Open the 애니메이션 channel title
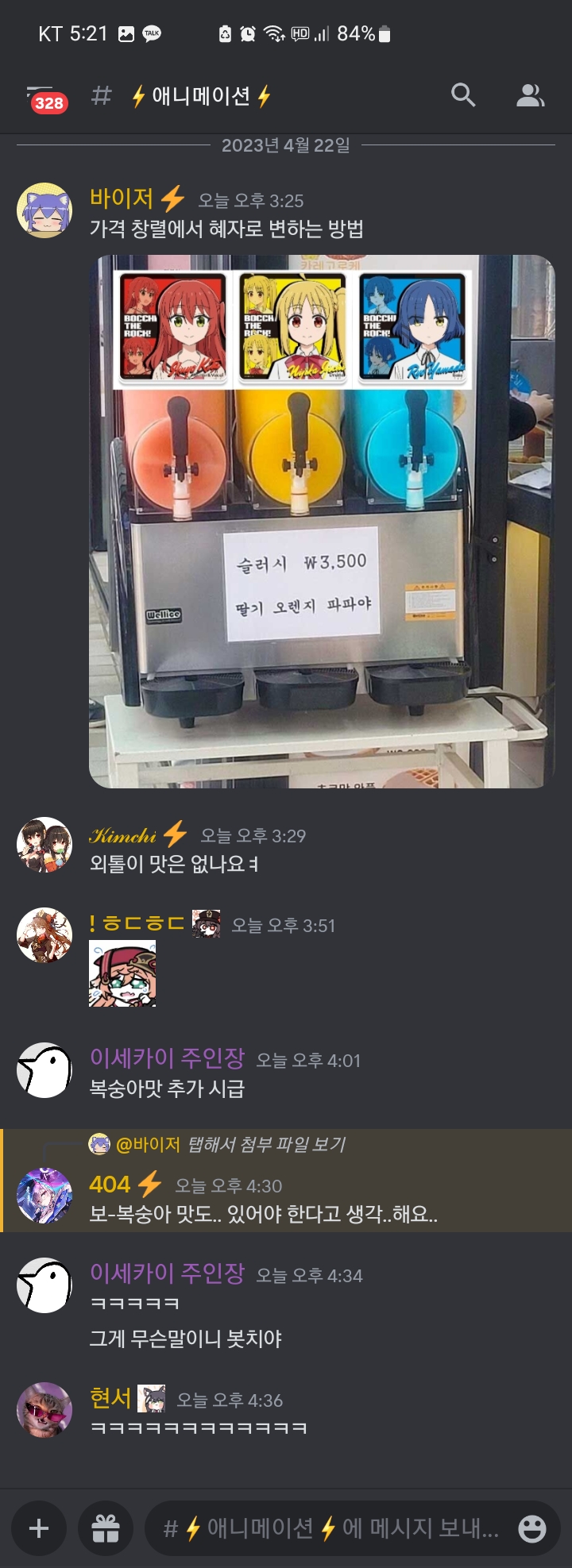This screenshot has height=1568, width=572. (201, 96)
